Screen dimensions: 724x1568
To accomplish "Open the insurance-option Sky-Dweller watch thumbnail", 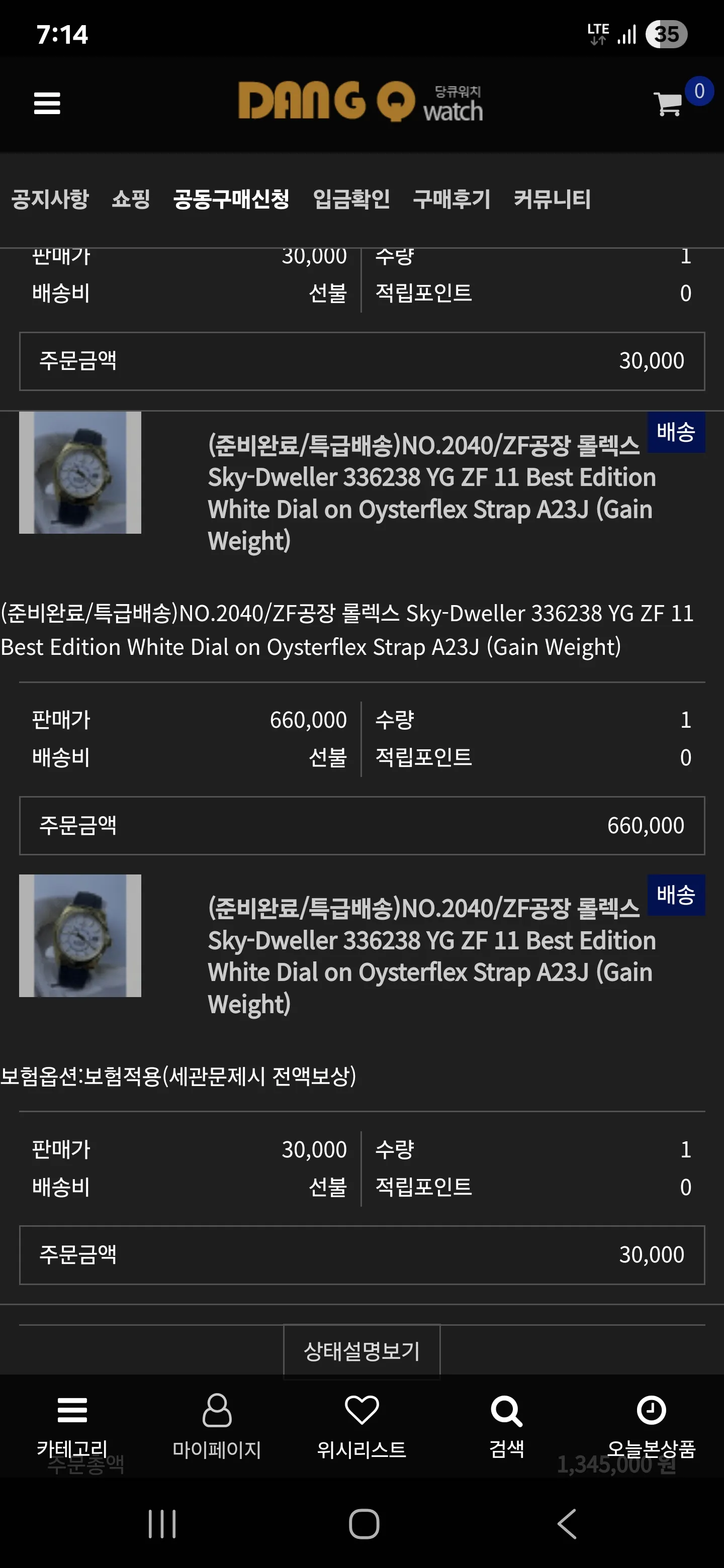I will click(80, 936).
